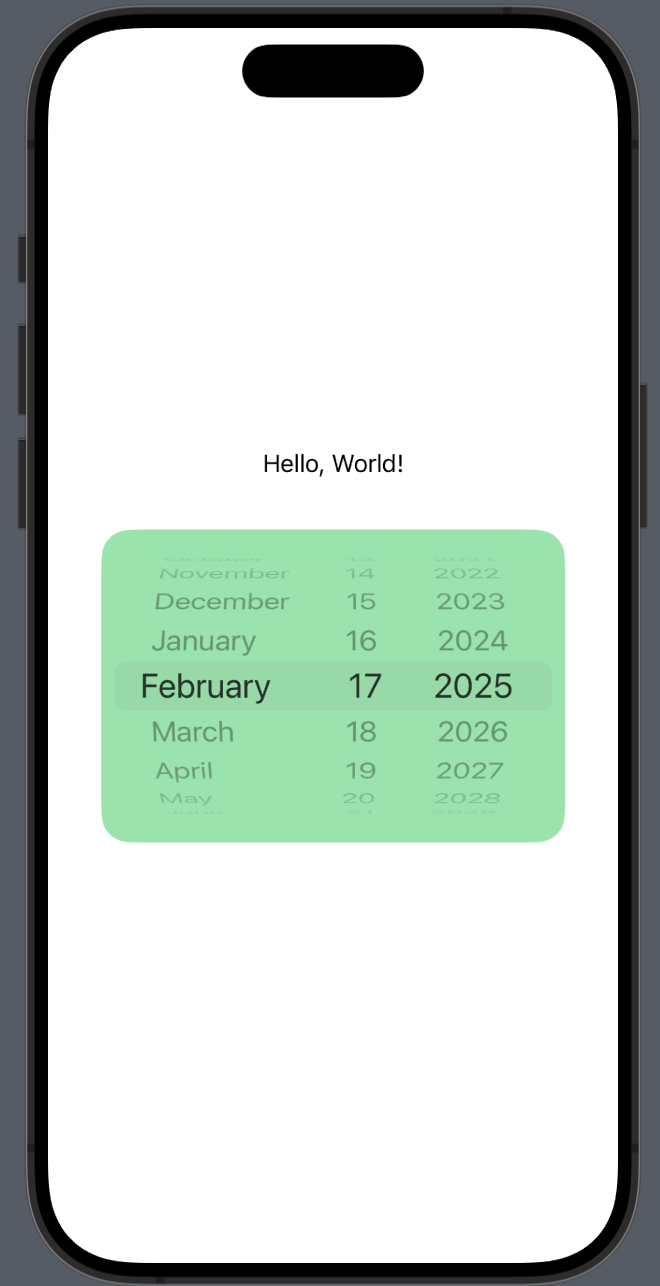
Task: Select January in the month wheel
Action: [203, 641]
